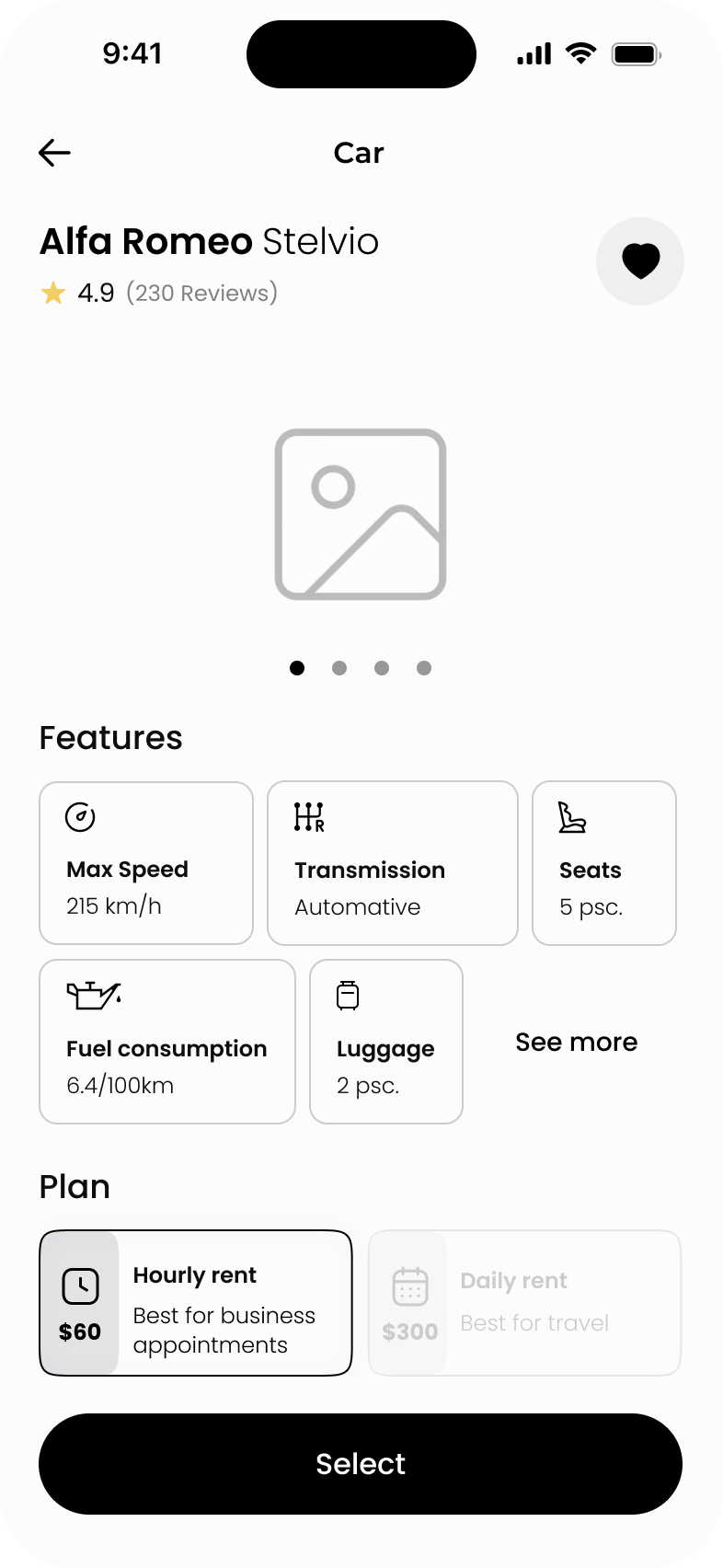Choose the Hourly rent plan
This screenshot has height=1568, width=723.
(x=195, y=1303)
